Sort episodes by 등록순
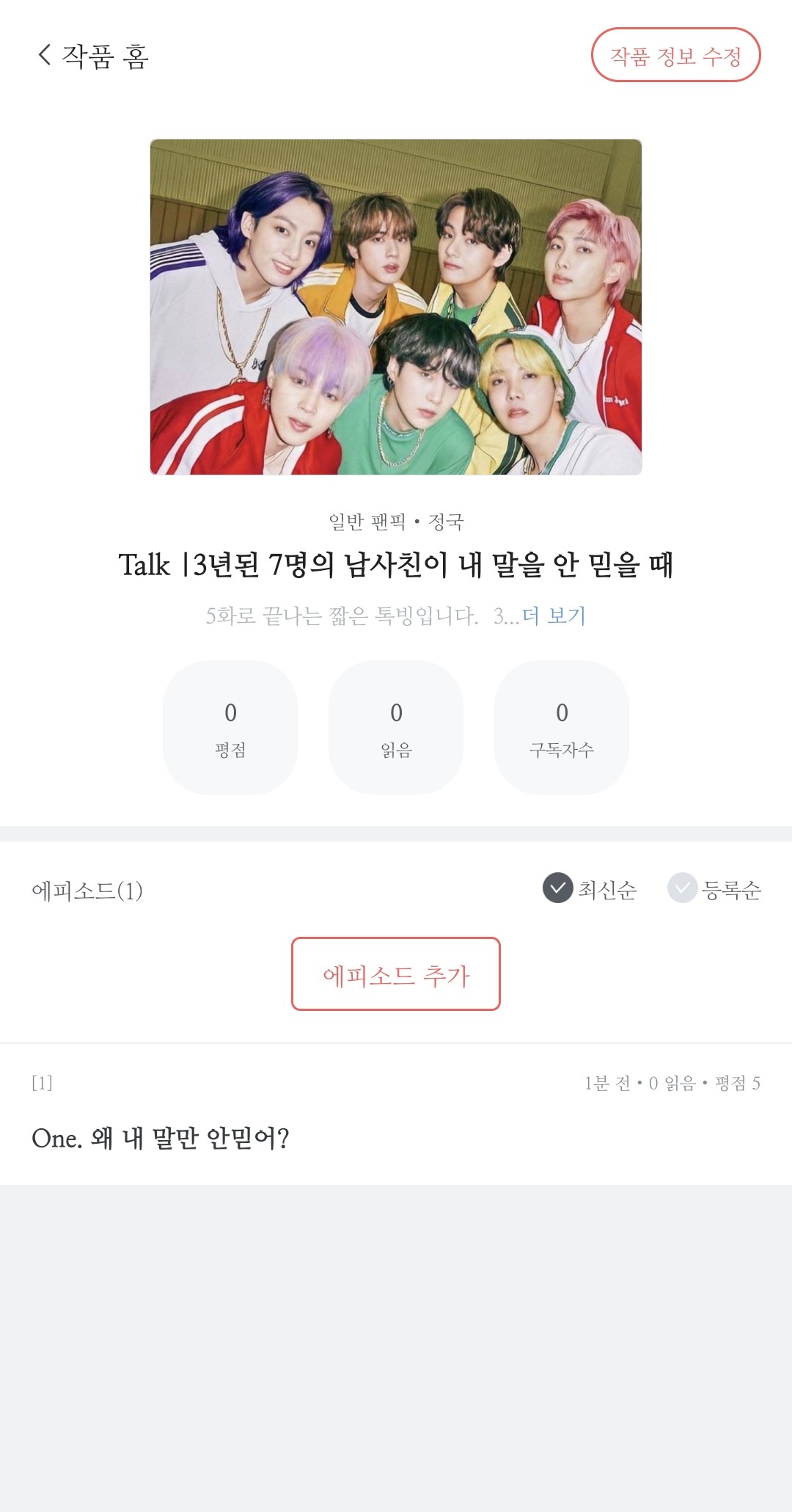Image resolution: width=792 pixels, height=1512 pixels. tap(714, 888)
